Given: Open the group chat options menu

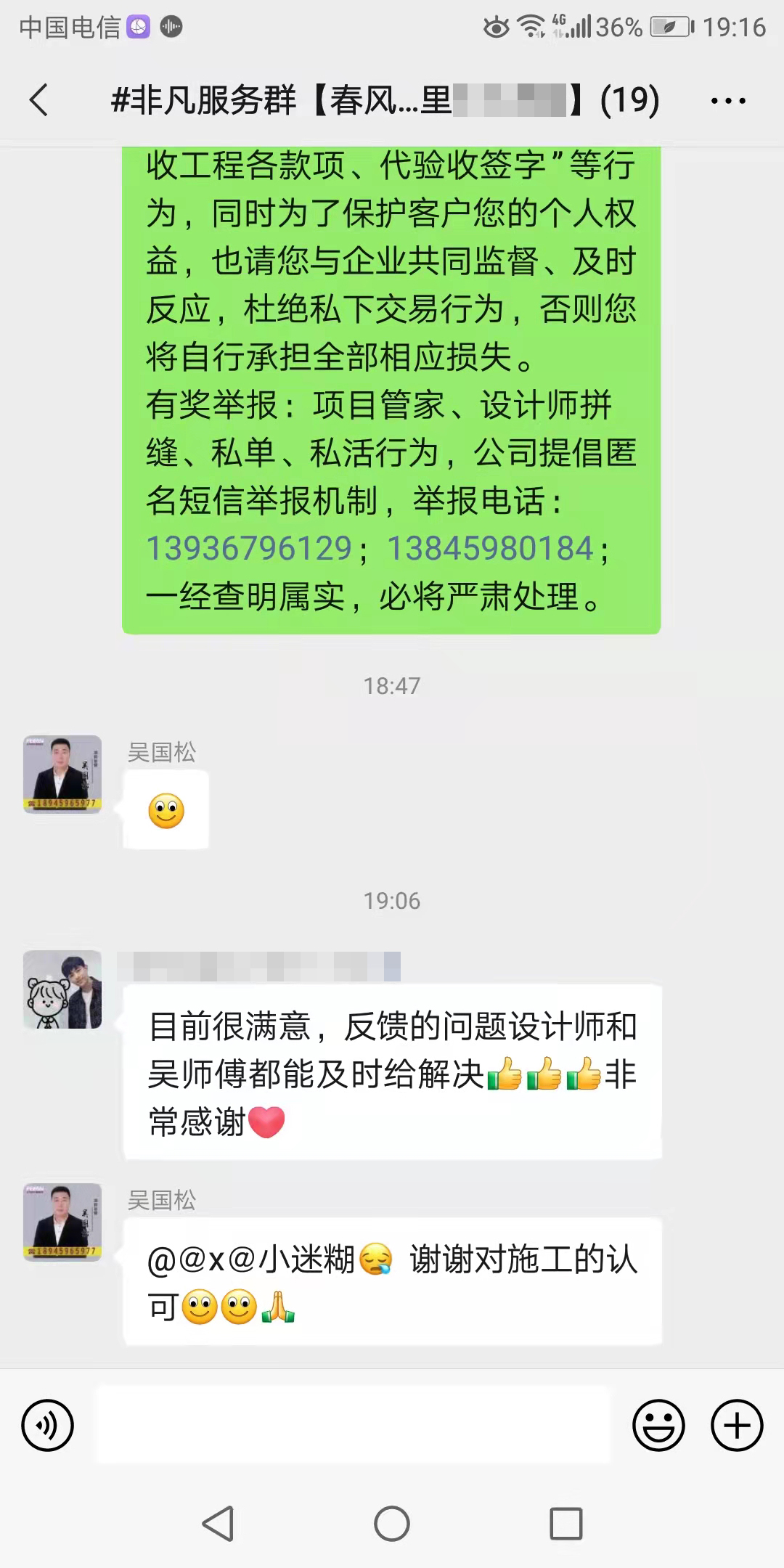Looking at the screenshot, I should click(728, 101).
